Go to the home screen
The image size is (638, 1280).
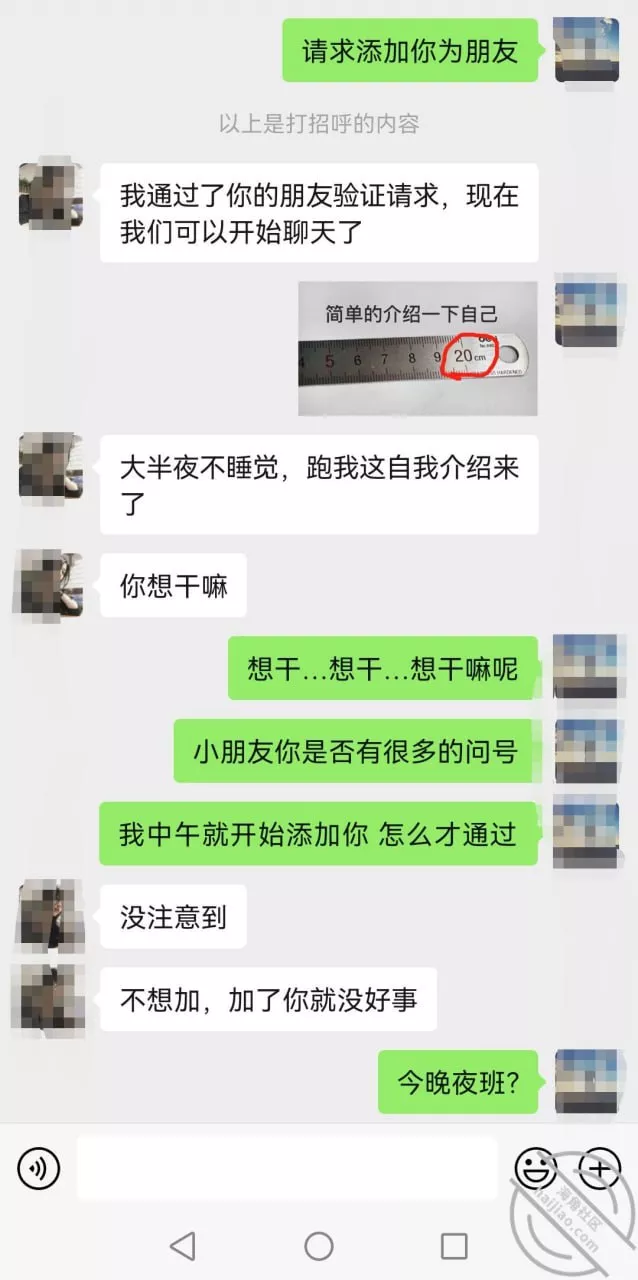pyautogui.click(x=319, y=1246)
